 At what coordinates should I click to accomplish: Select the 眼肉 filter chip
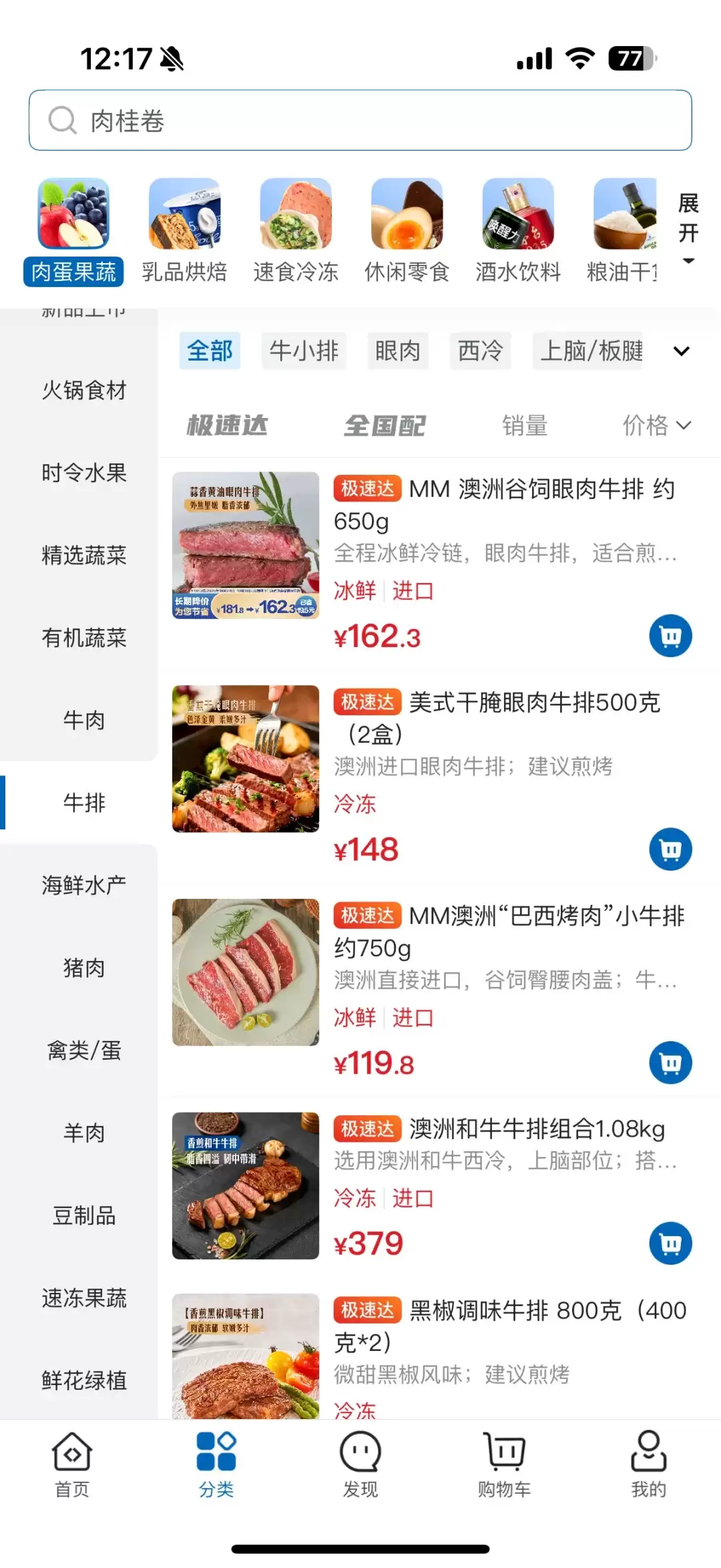click(397, 351)
